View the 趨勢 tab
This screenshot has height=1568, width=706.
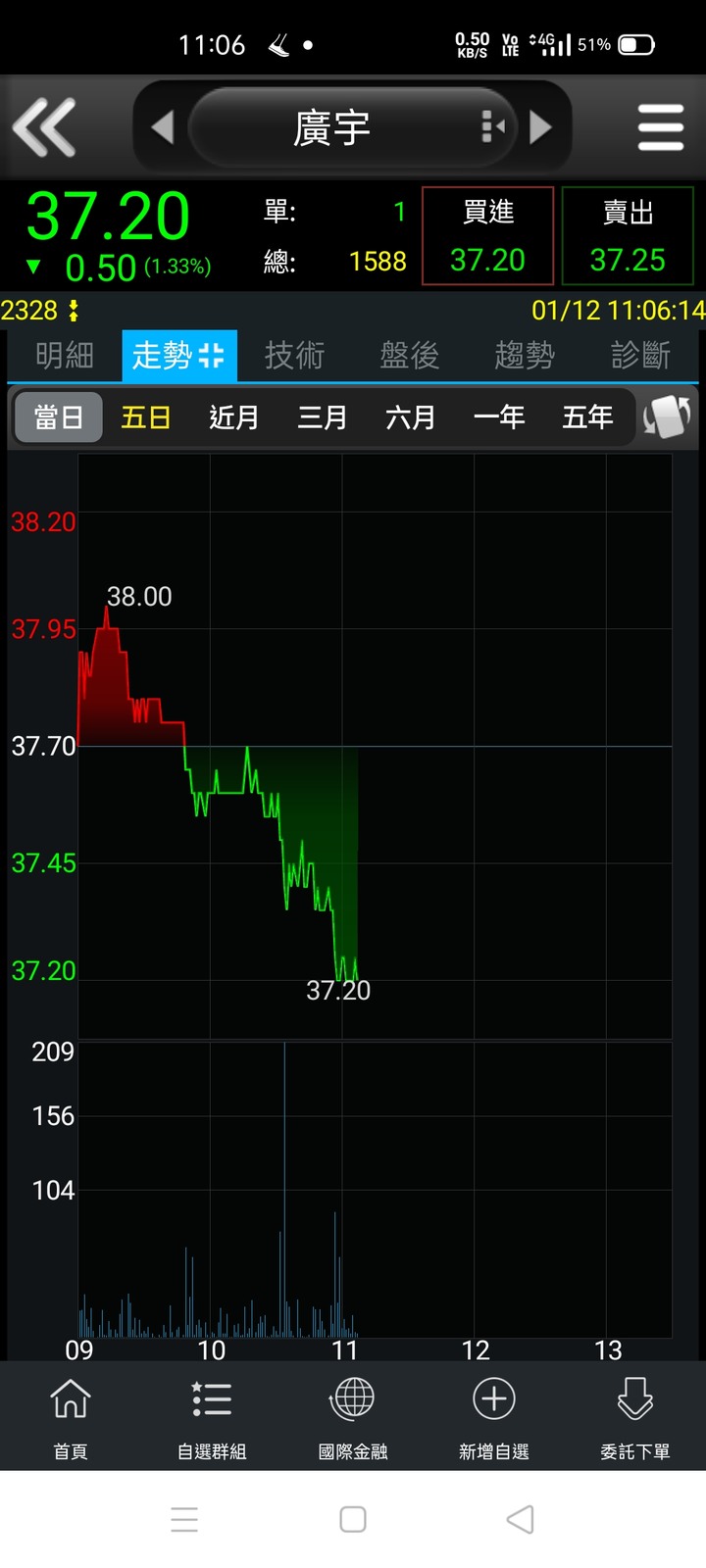(525, 355)
